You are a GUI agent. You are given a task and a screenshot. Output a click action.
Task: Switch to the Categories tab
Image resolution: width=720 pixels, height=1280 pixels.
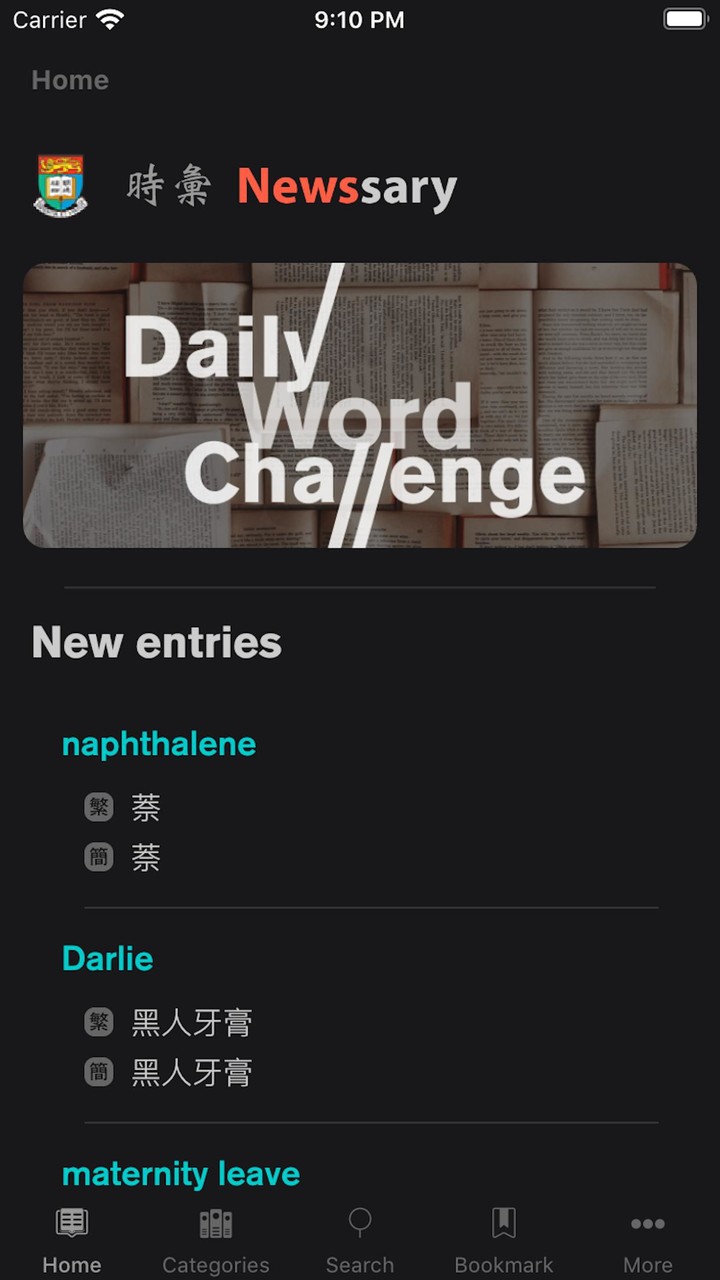coord(216,1240)
